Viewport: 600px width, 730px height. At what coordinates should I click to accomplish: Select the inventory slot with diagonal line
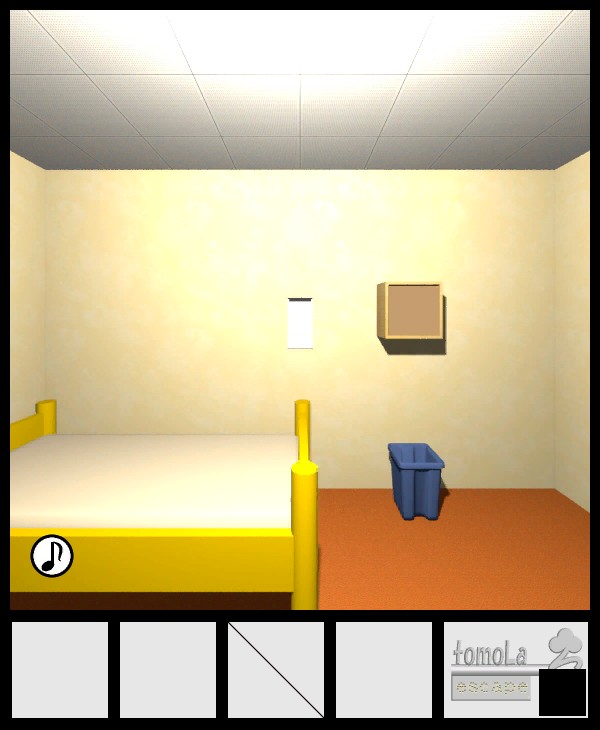click(x=276, y=670)
